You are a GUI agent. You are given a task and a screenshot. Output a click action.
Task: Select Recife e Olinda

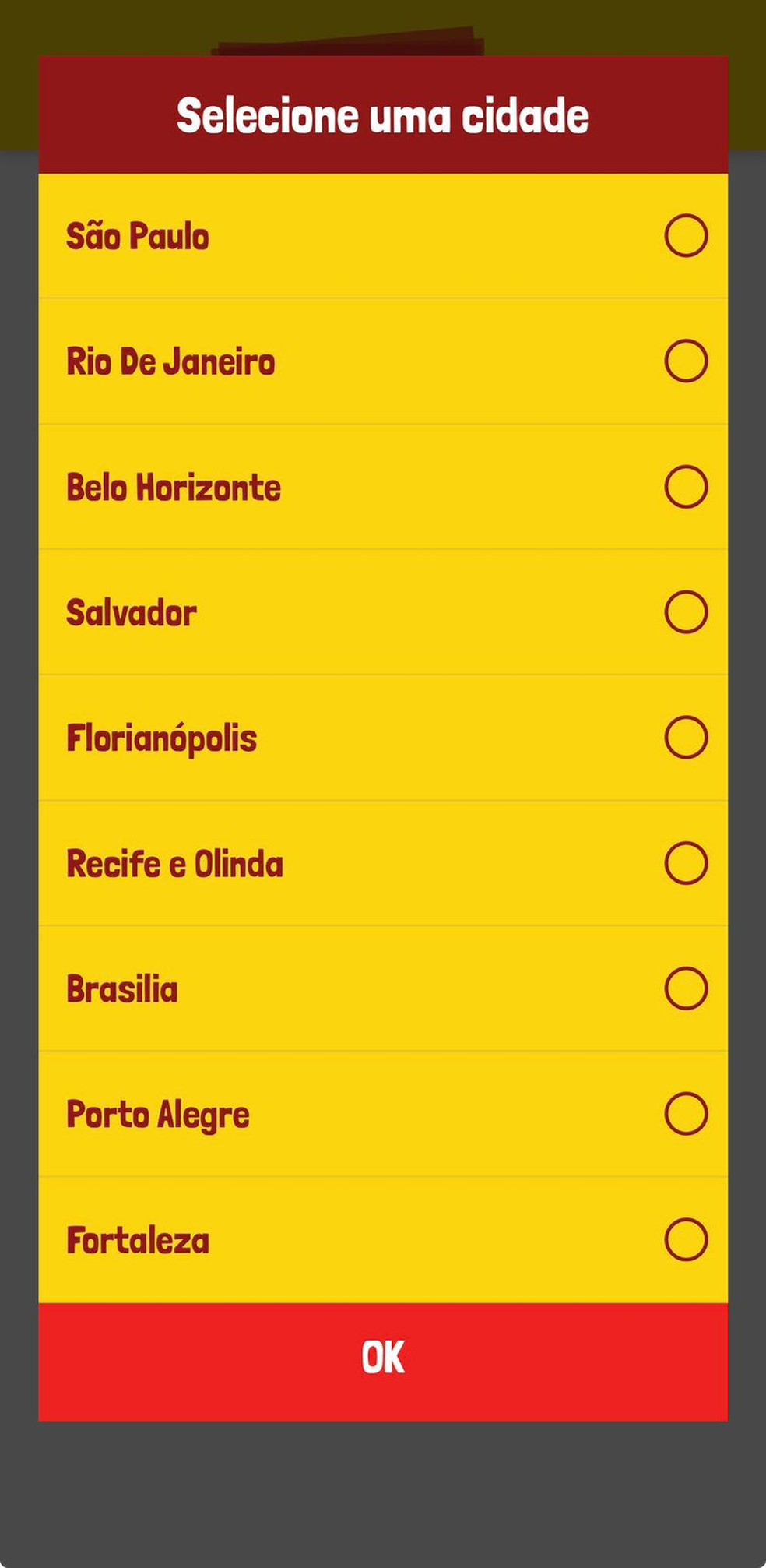[685, 863]
